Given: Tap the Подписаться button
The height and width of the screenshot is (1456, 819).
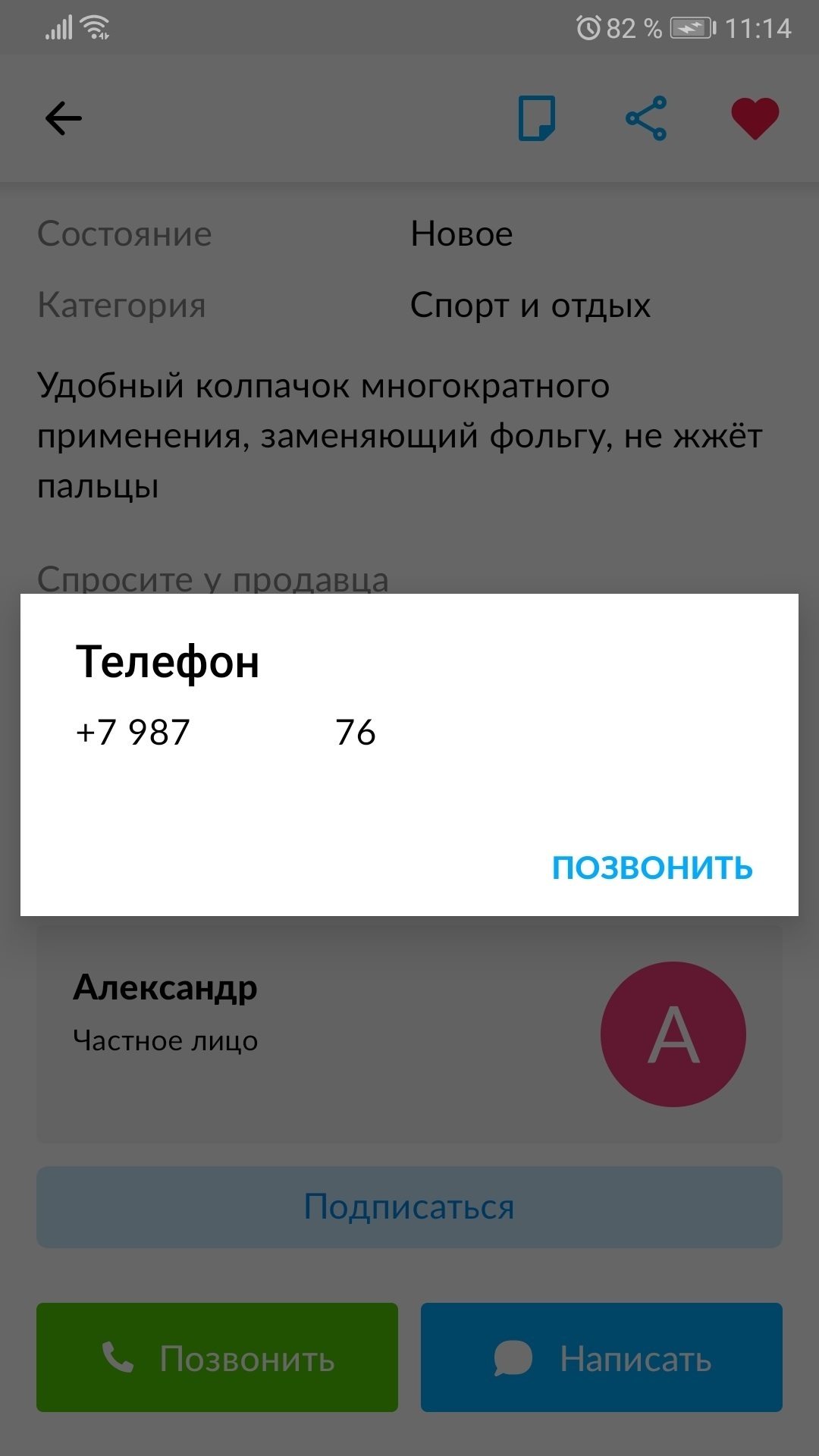Looking at the screenshot, I should (x=409, y=1207).
